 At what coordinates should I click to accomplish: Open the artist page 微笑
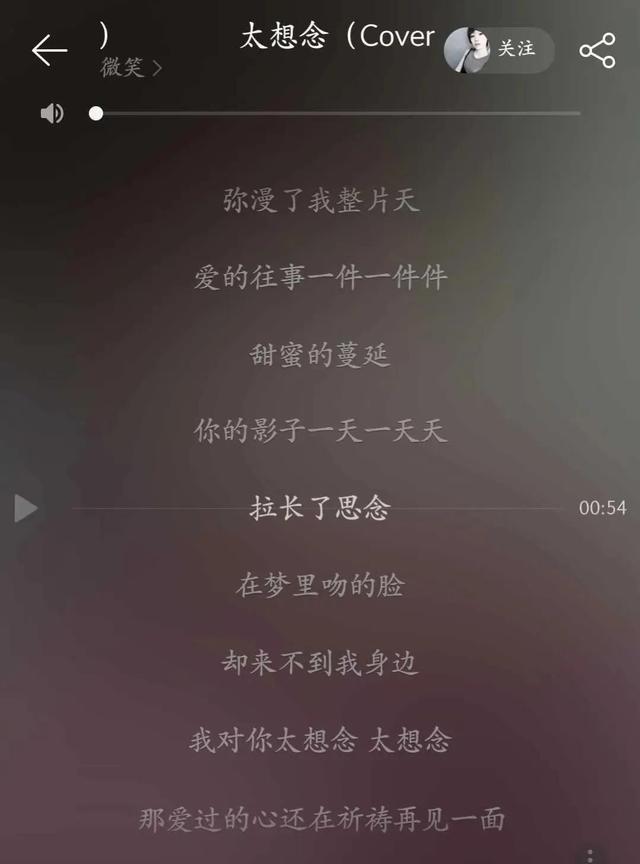click(130, 68)
